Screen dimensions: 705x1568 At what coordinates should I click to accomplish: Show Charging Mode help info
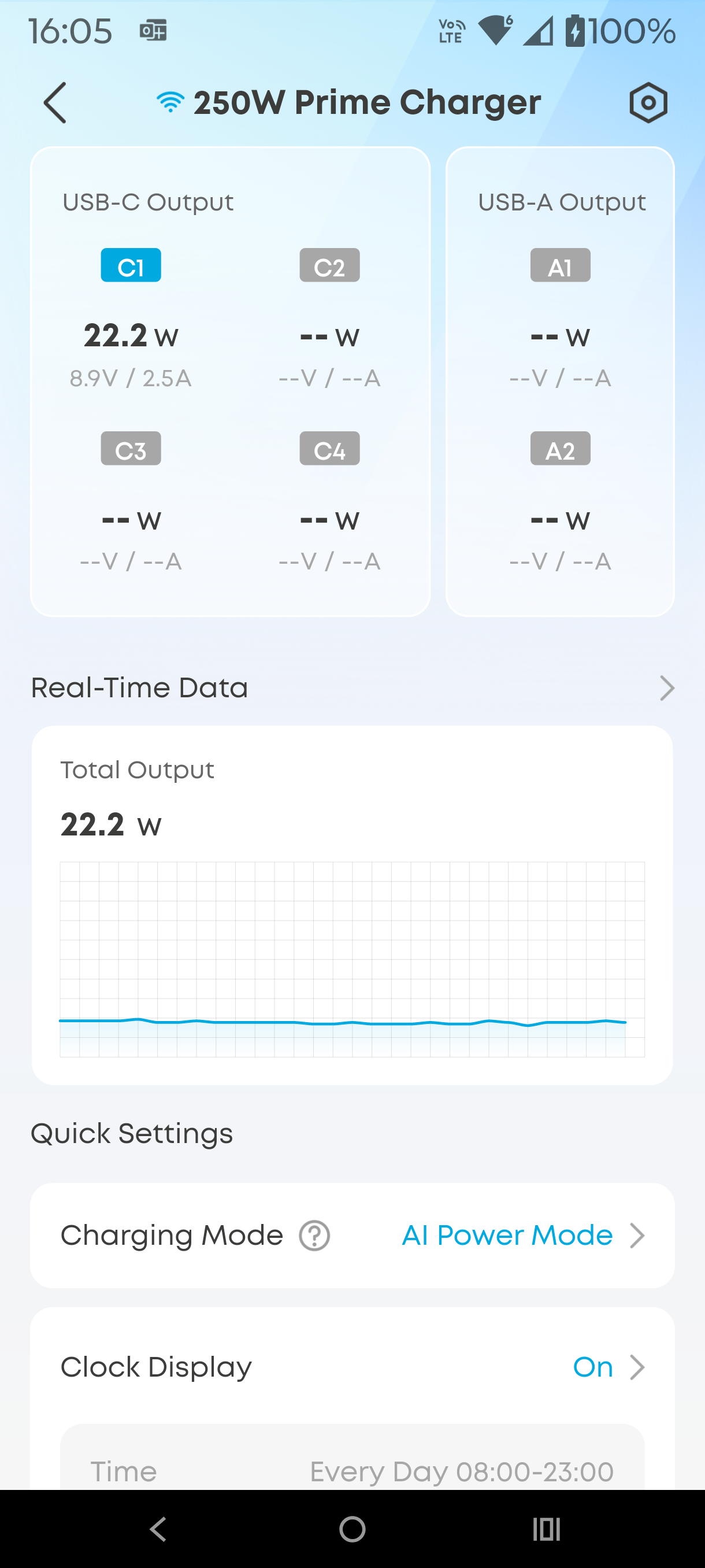(x=314, y=1236)
